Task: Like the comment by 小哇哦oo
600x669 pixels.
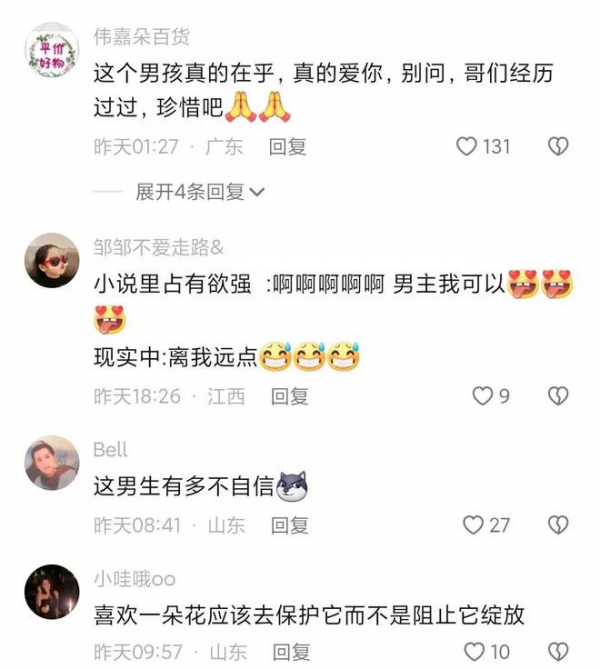Action: pos(473,653)
